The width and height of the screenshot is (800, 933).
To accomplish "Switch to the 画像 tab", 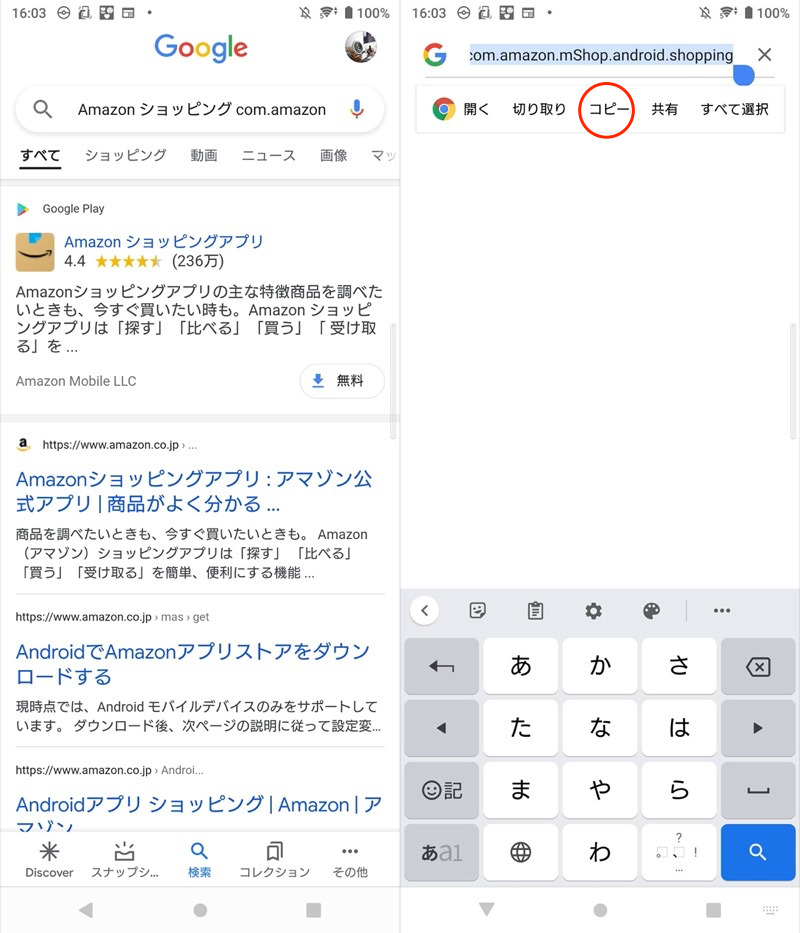I will pos(333,155).
